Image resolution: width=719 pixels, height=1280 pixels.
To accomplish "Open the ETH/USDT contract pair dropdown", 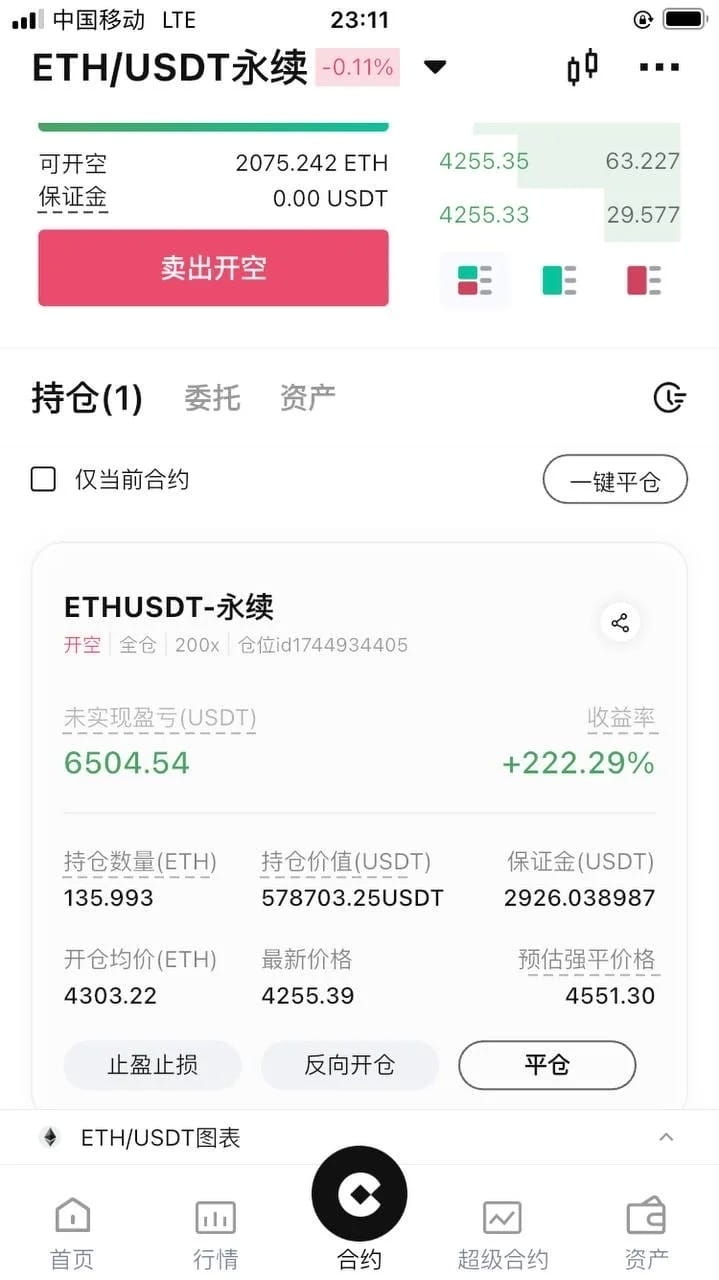I will (434, 68).
